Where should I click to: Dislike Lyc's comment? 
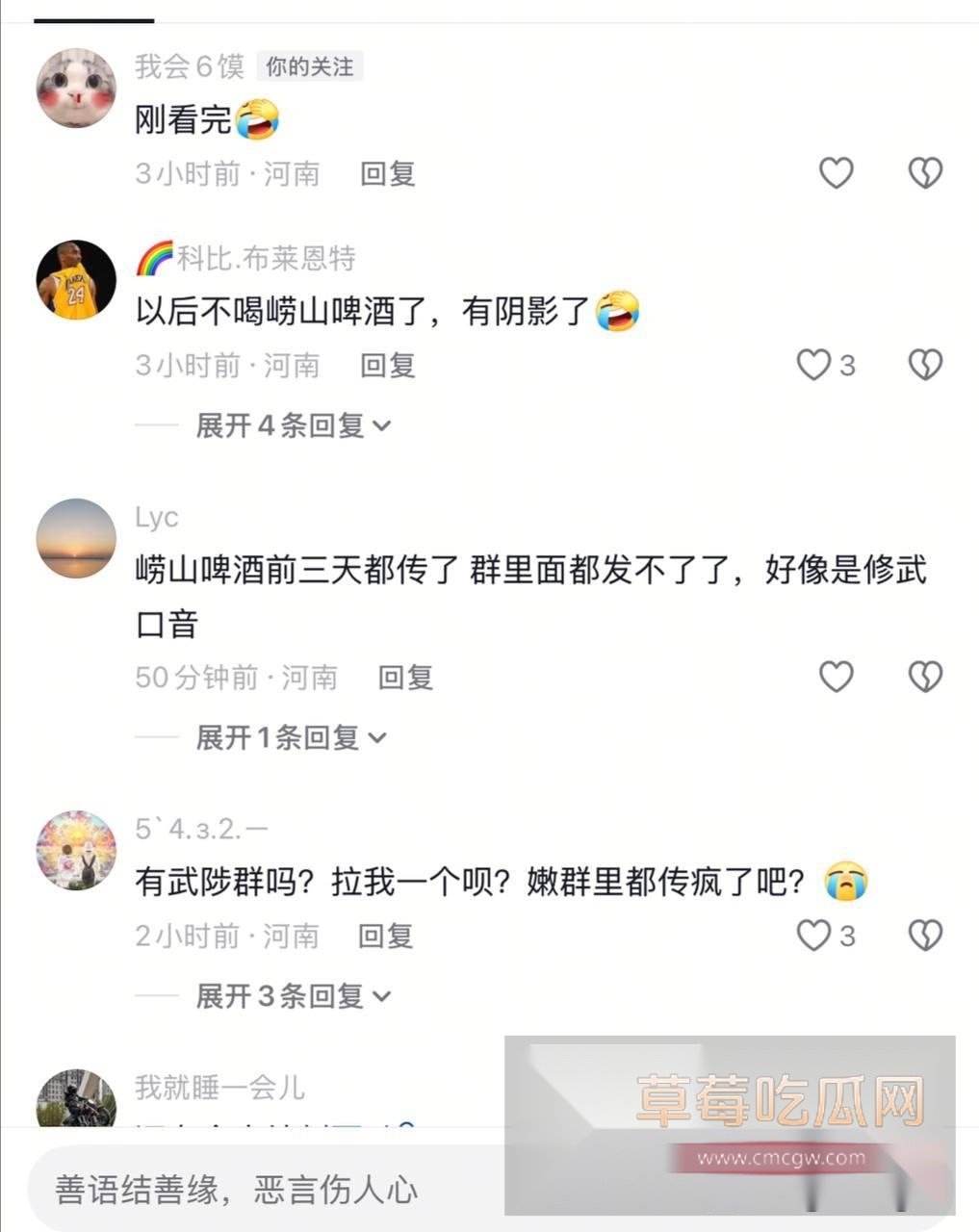point(925,677)
